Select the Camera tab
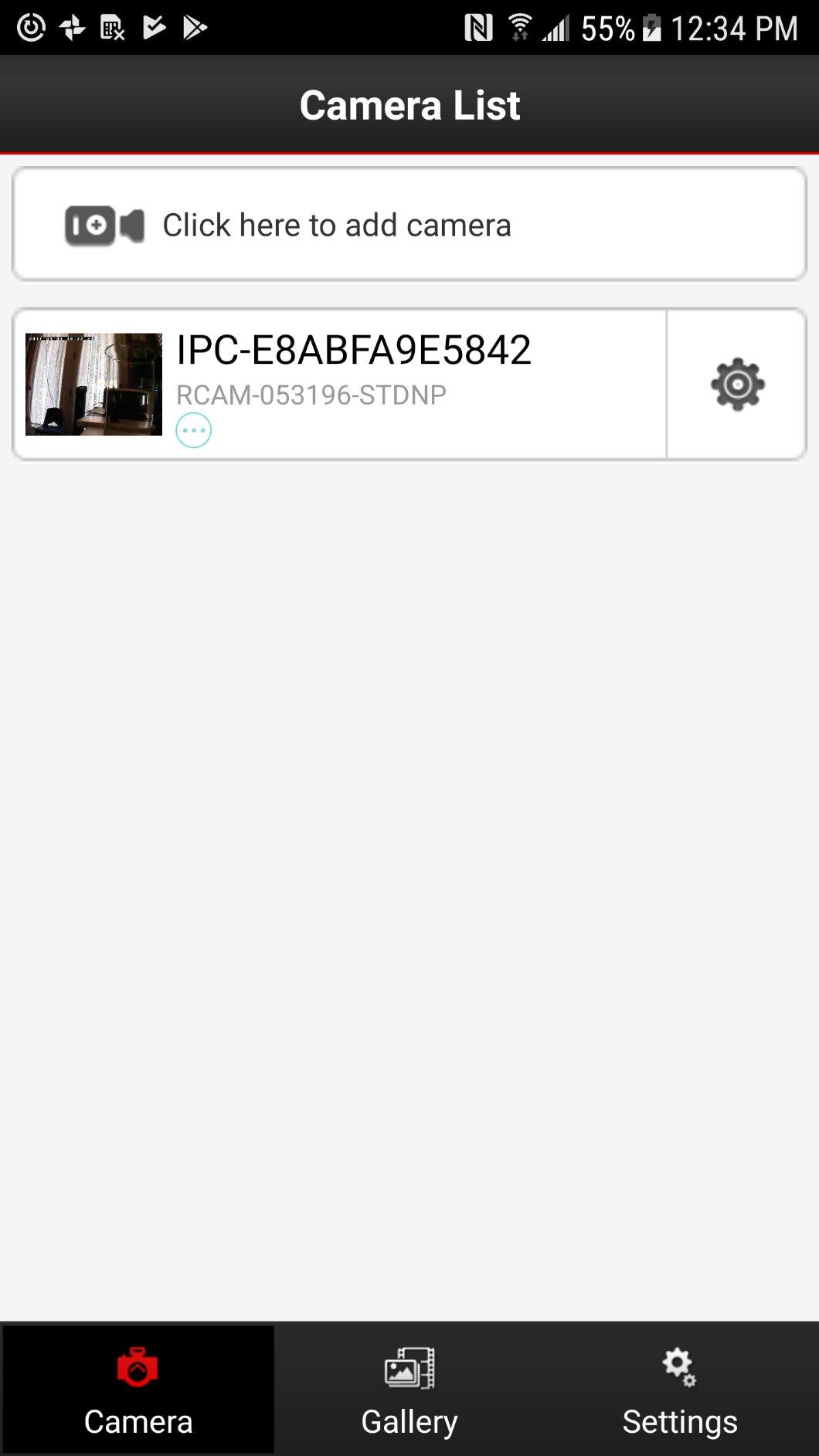 138,1390
